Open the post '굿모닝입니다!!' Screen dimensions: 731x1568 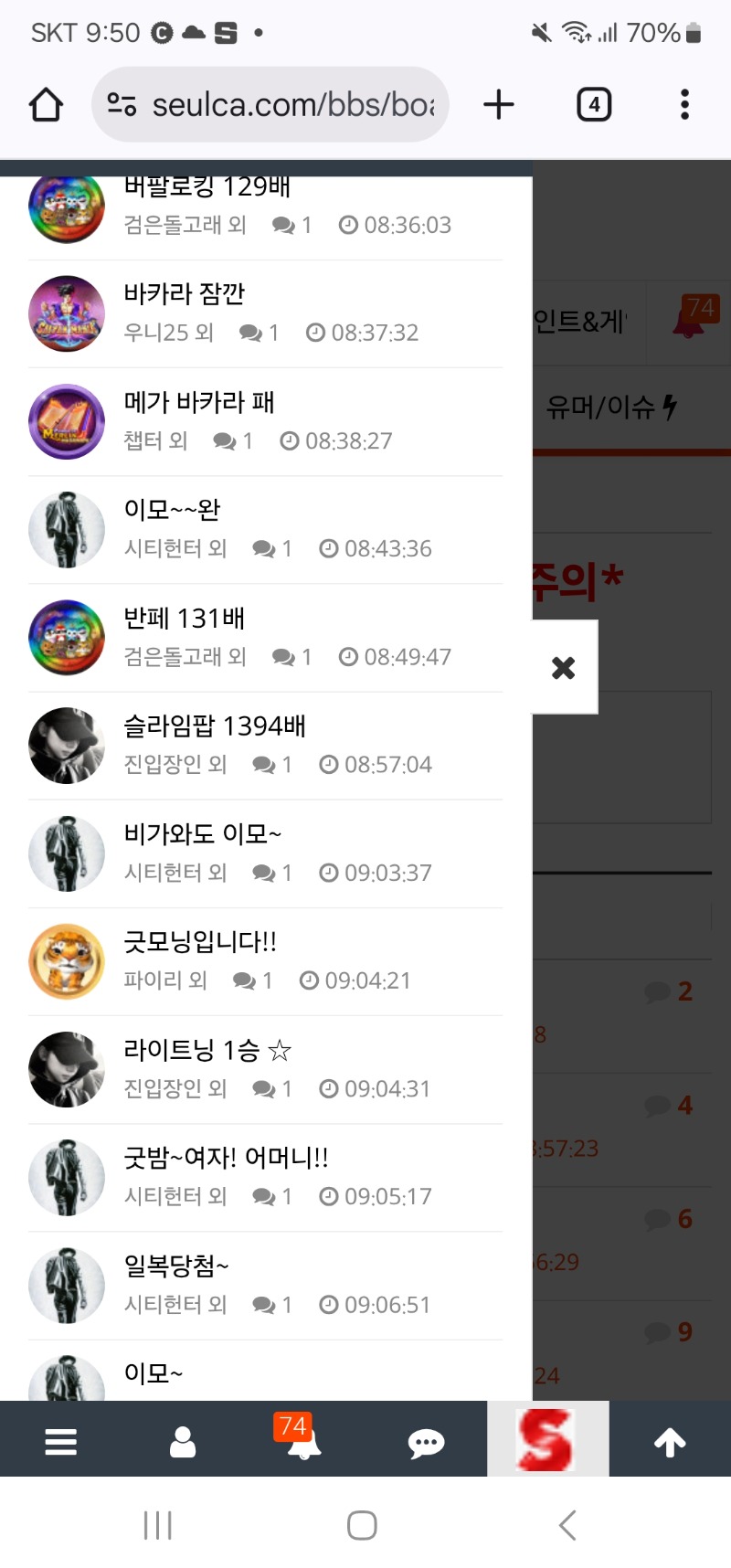click(200, 942)
